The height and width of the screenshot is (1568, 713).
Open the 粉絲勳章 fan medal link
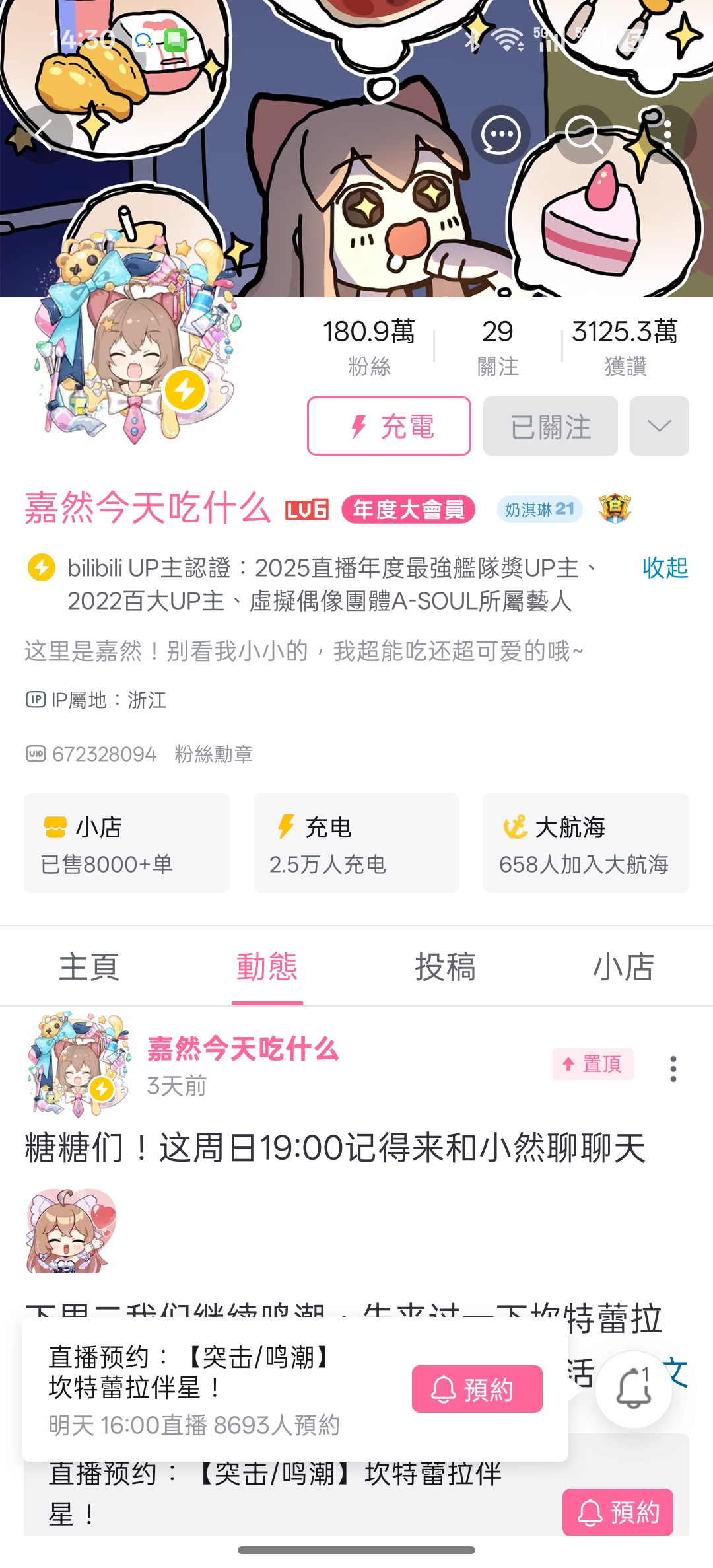pos(214,754)
